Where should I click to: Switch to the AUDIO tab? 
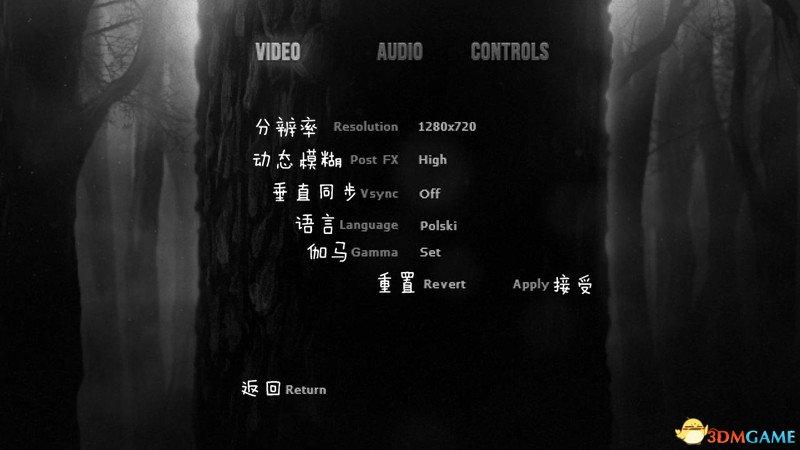(399, 52)
